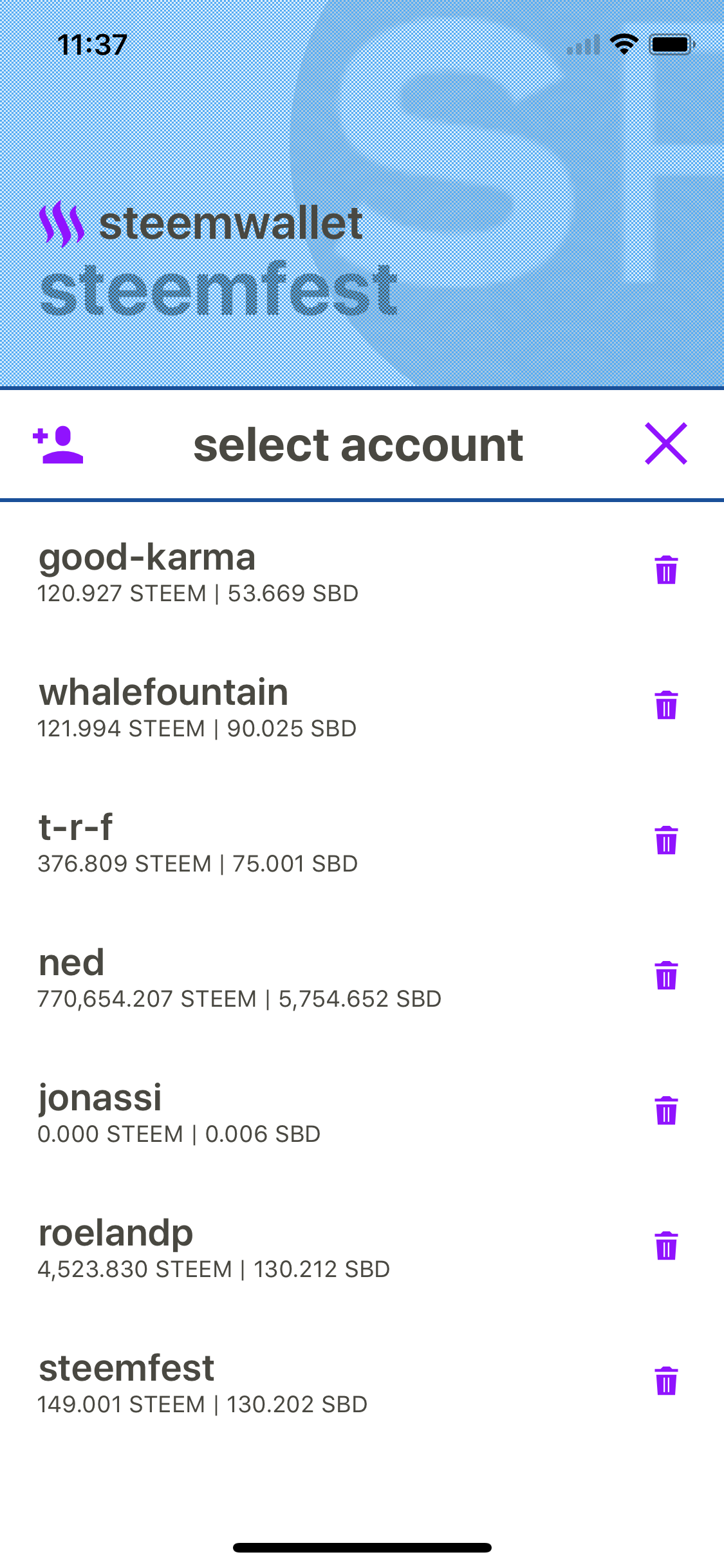Switch to the t-r-f account
724x1568 pixels.
tap(197, 842)
